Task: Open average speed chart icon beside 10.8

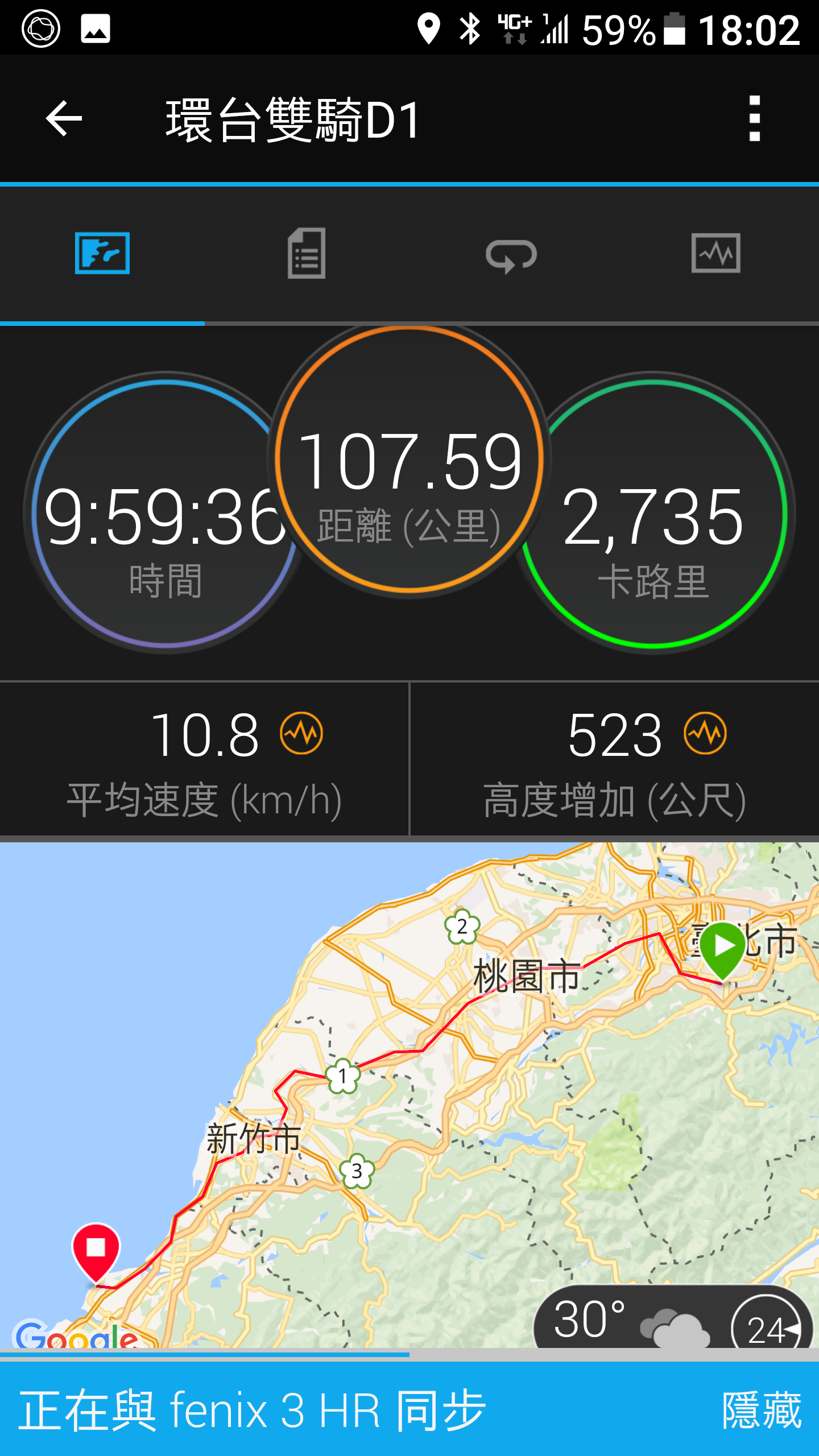Action: [301, 733]
